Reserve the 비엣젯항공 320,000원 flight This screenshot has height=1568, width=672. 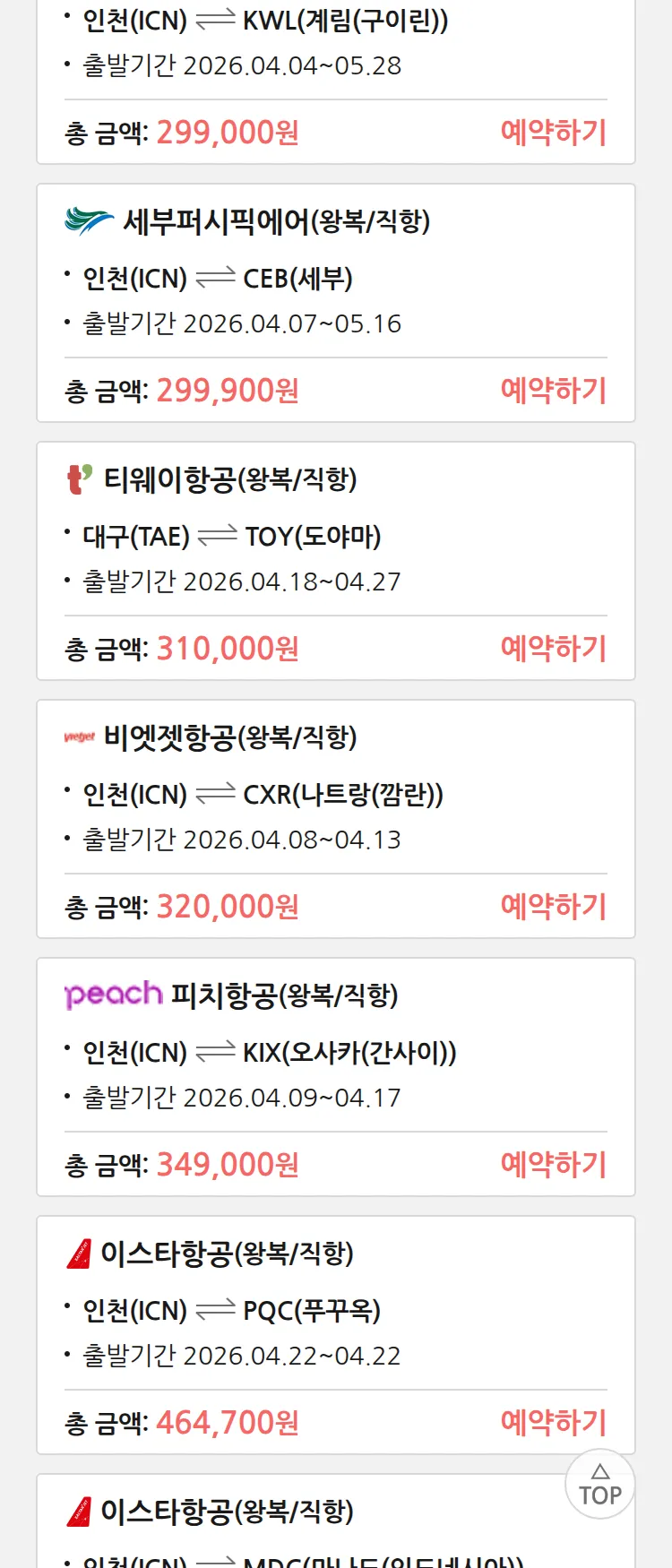tap(553, 907)
